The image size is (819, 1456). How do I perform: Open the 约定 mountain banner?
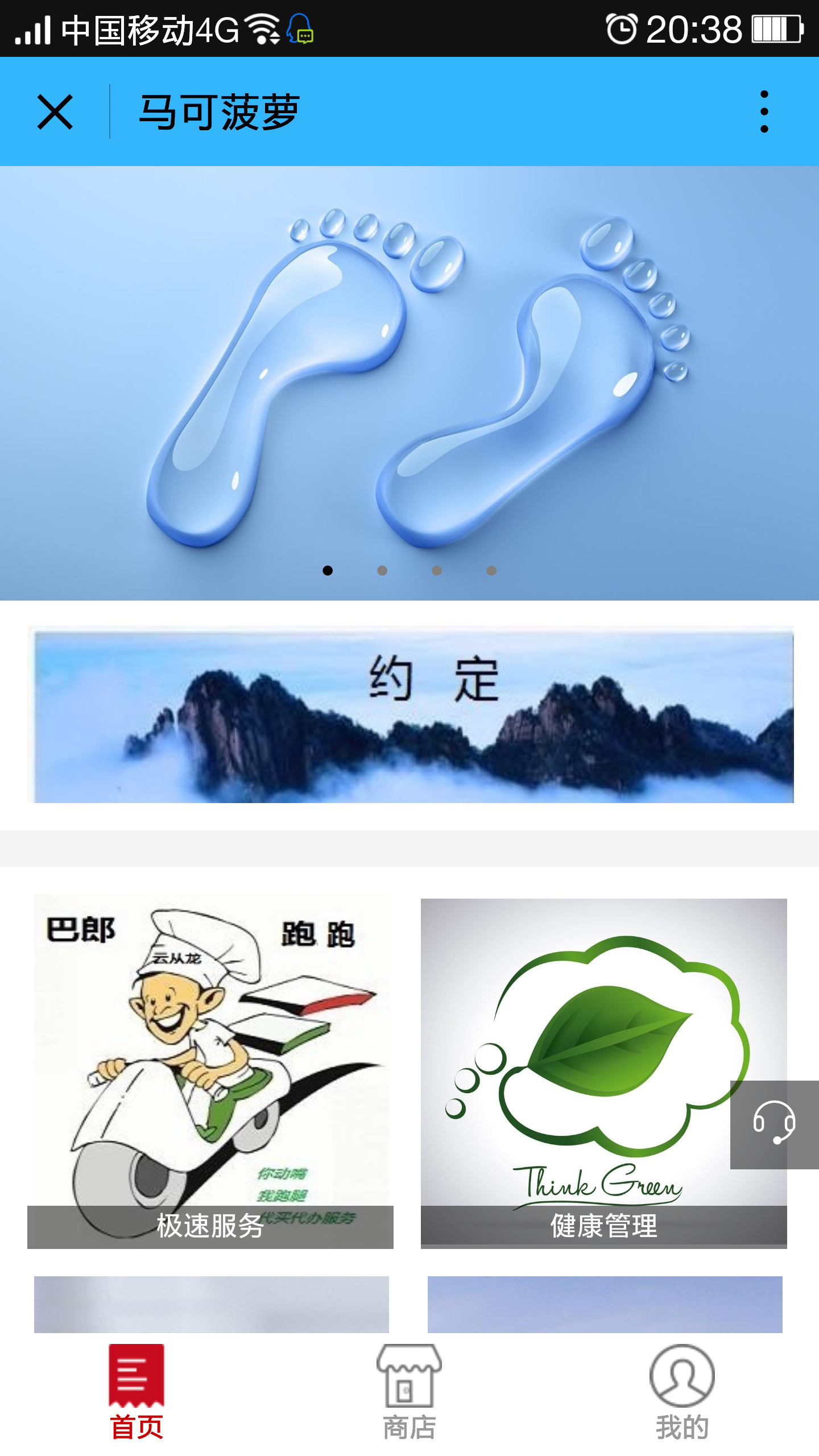[x=409, y=715]
